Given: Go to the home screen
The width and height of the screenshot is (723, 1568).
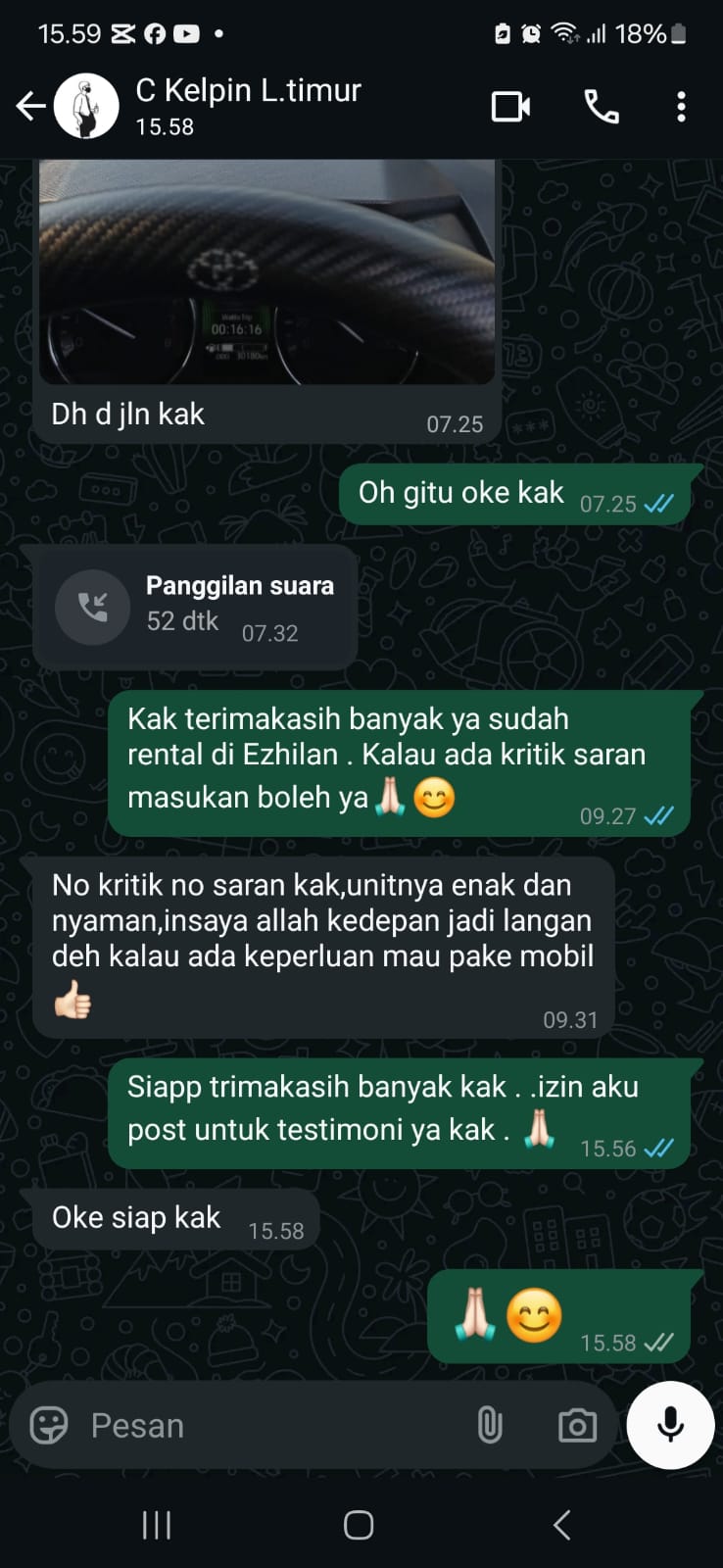Looking at the screenshot, I should [359, 1525].
